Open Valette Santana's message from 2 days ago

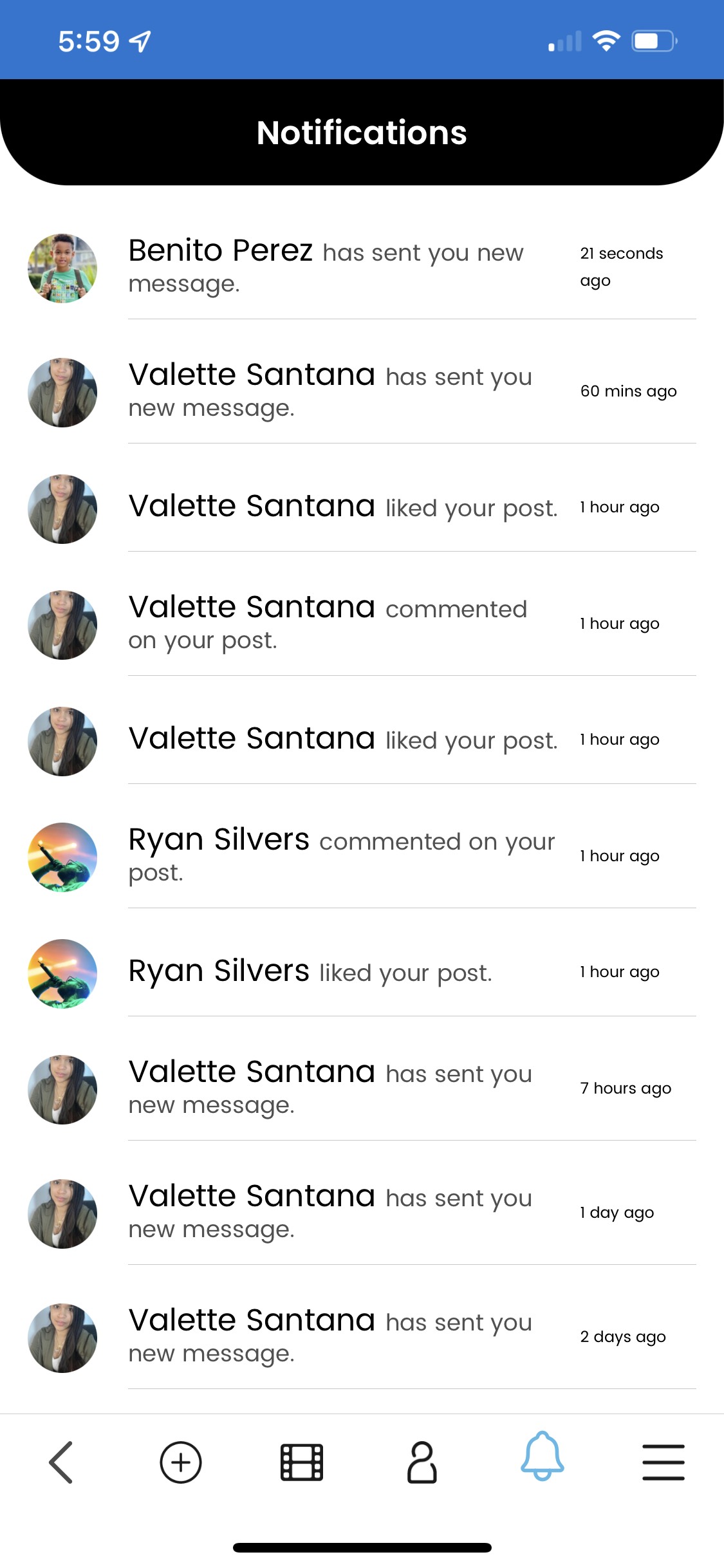(362, 1338)
